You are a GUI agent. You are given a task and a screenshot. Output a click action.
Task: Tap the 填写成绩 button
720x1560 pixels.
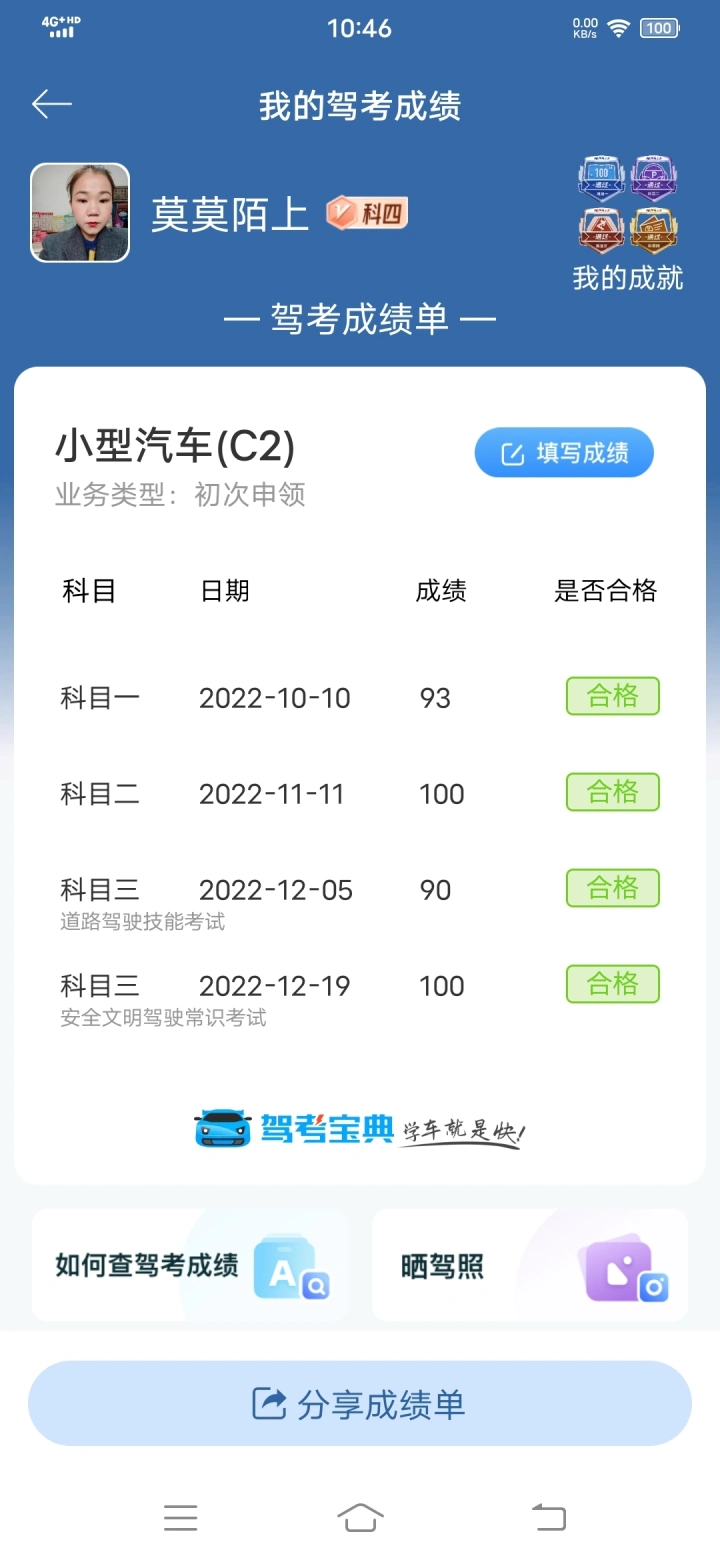pos(564,453)
